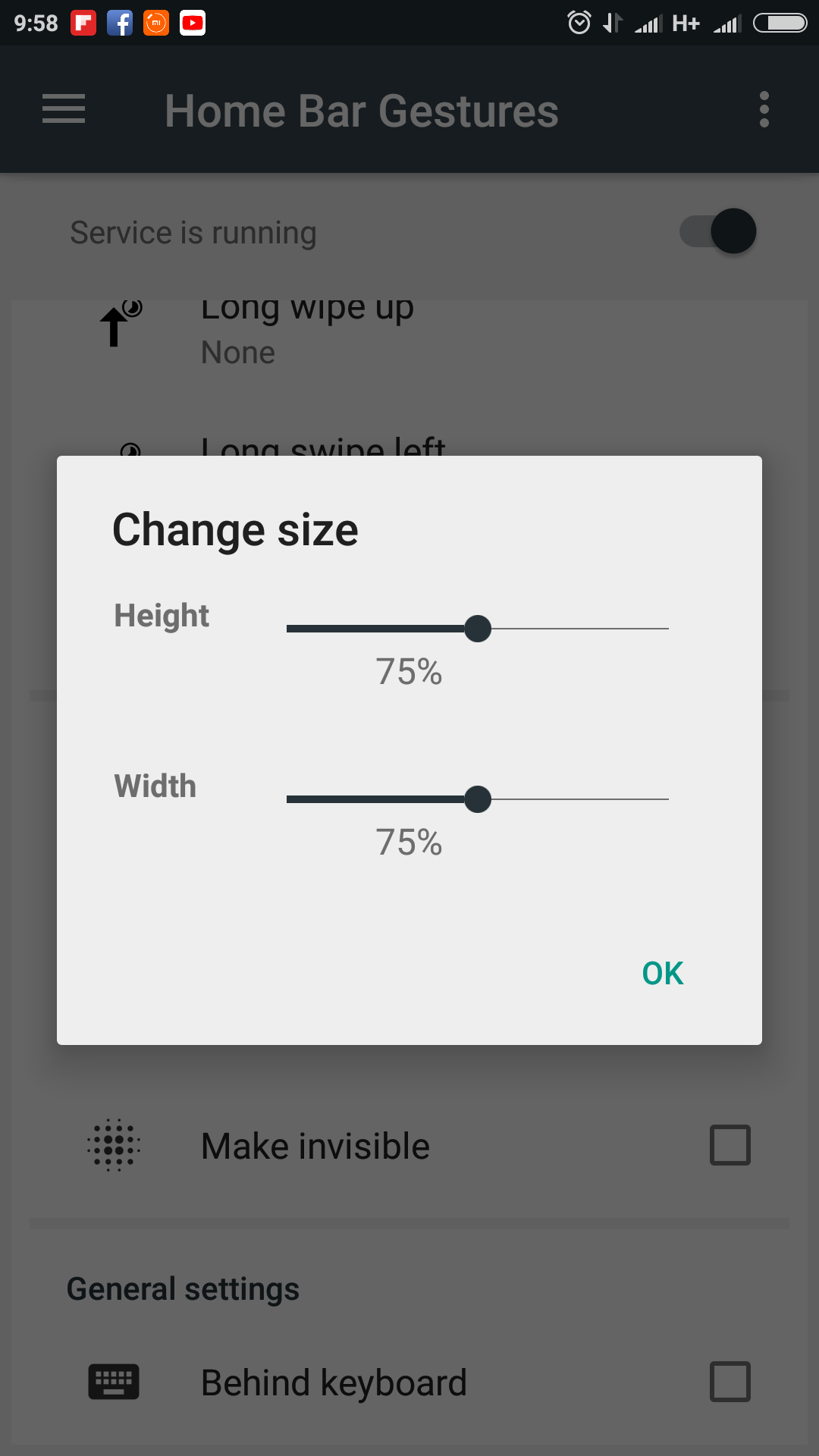Confirm the size change with OK

(x=663, y=973)
